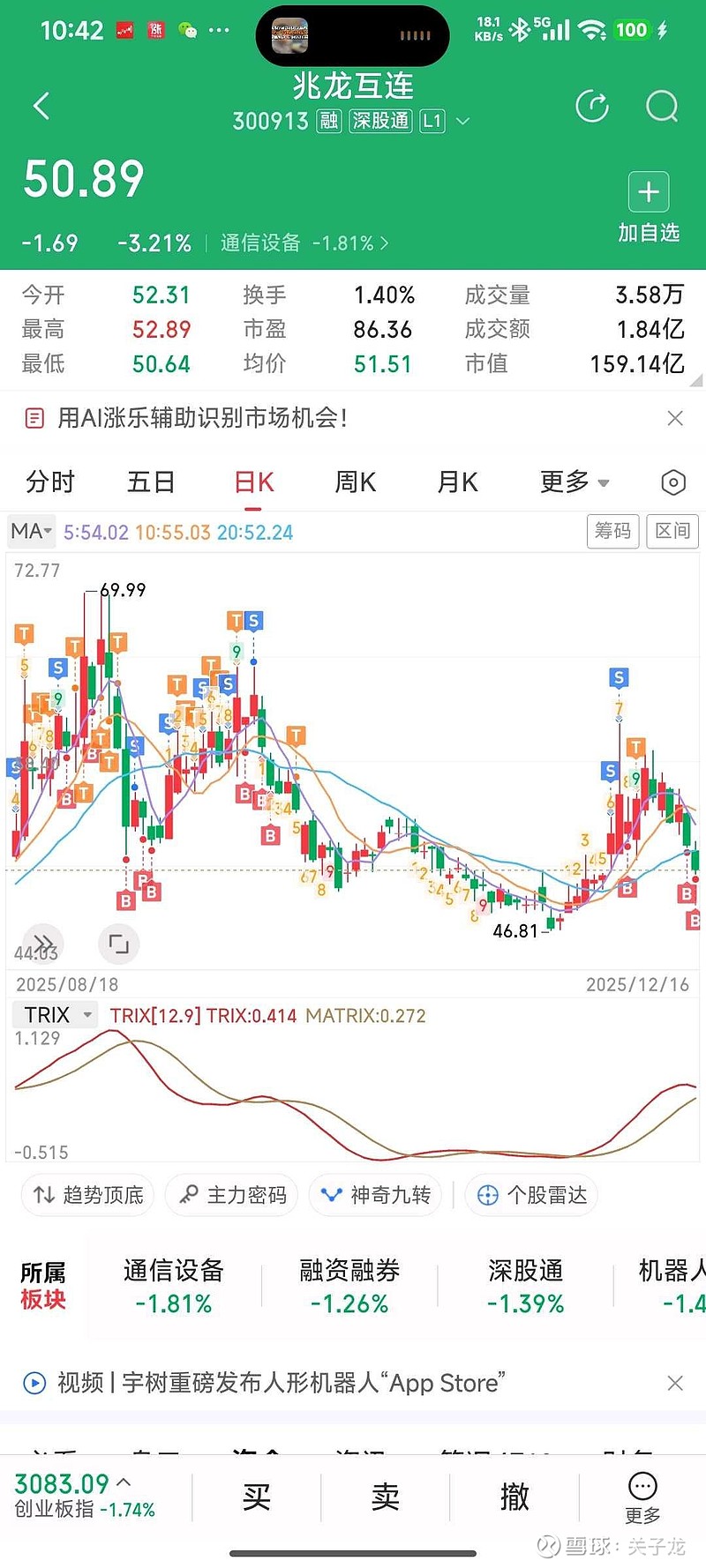706x1568 pixels.
Task: Open the search magnifier icon
Action: (662, 107)
